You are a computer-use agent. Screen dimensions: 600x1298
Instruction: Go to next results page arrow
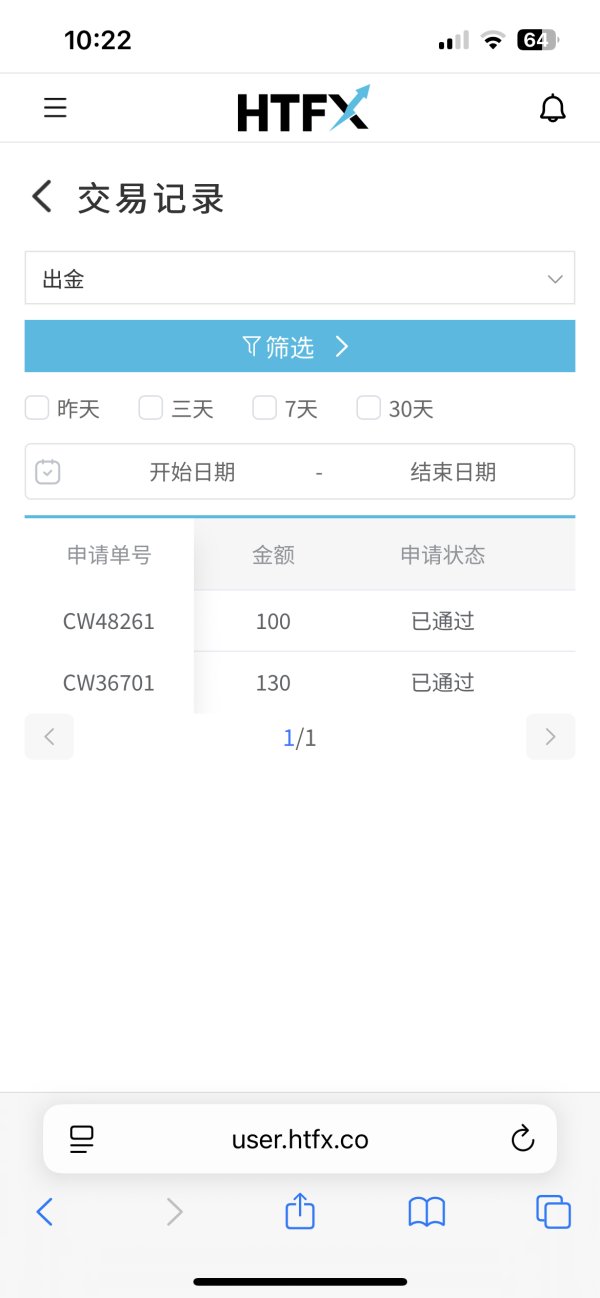(x=550, y=737)
